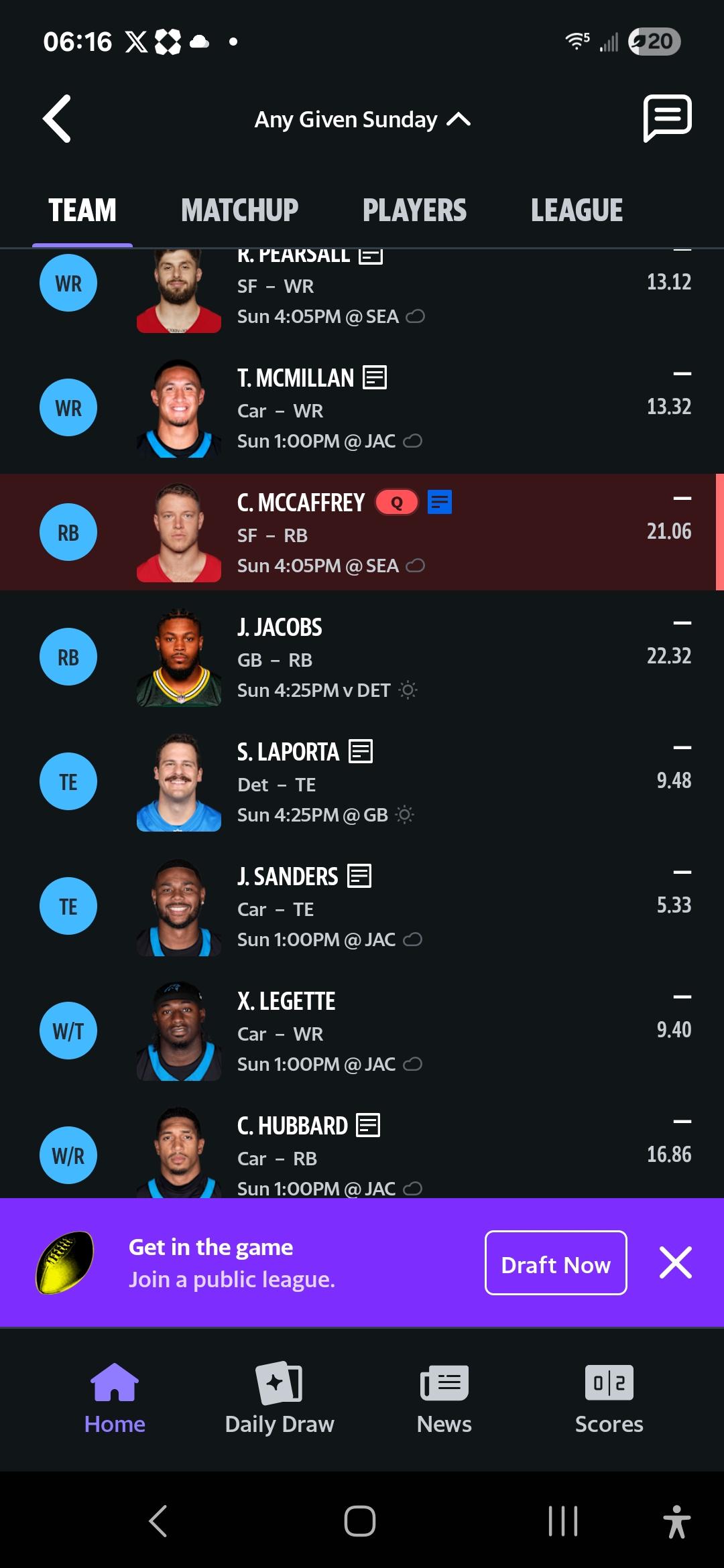The image size is (724, 1568).
Task: Open T. McMillan's player notes icon
Action: (x=375, y=377)
